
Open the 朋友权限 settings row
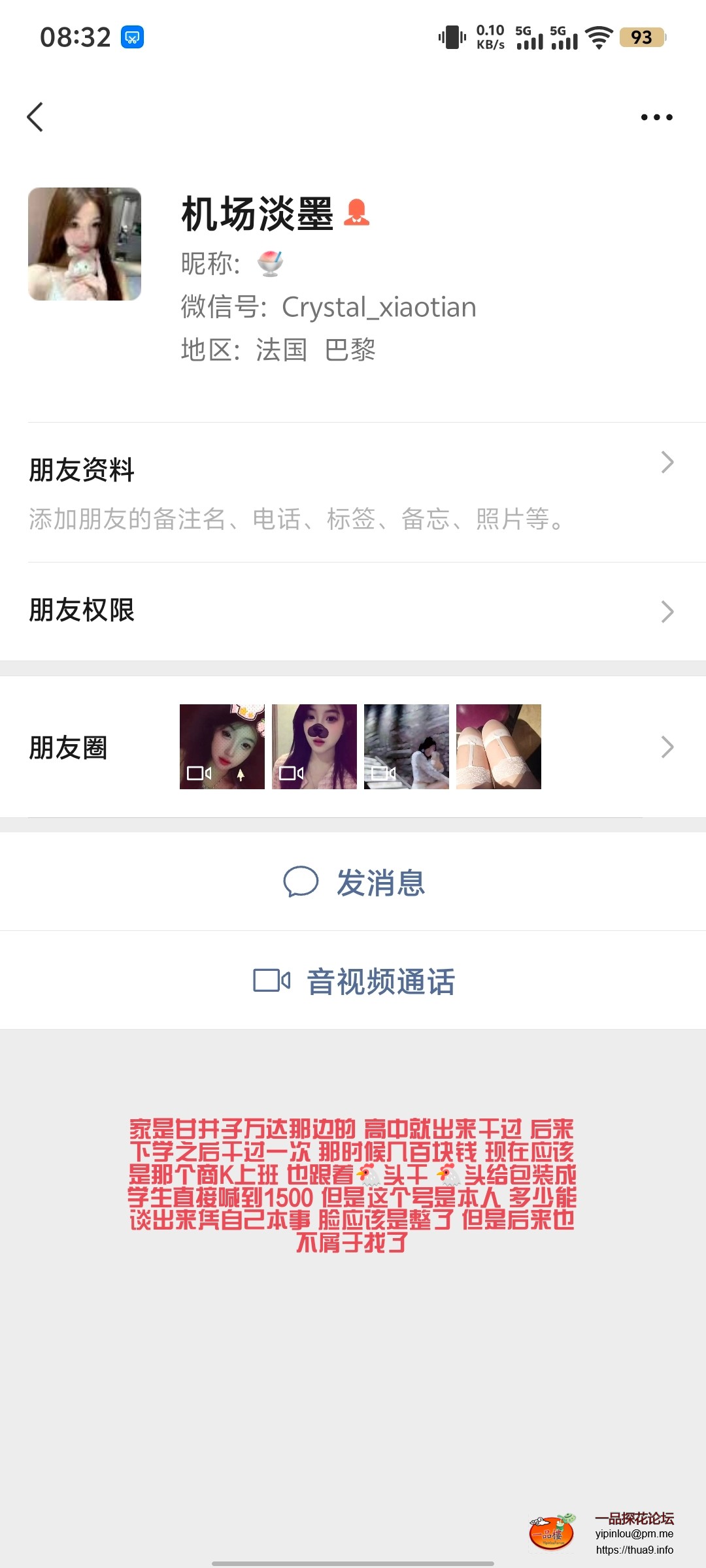click(353, 611)
